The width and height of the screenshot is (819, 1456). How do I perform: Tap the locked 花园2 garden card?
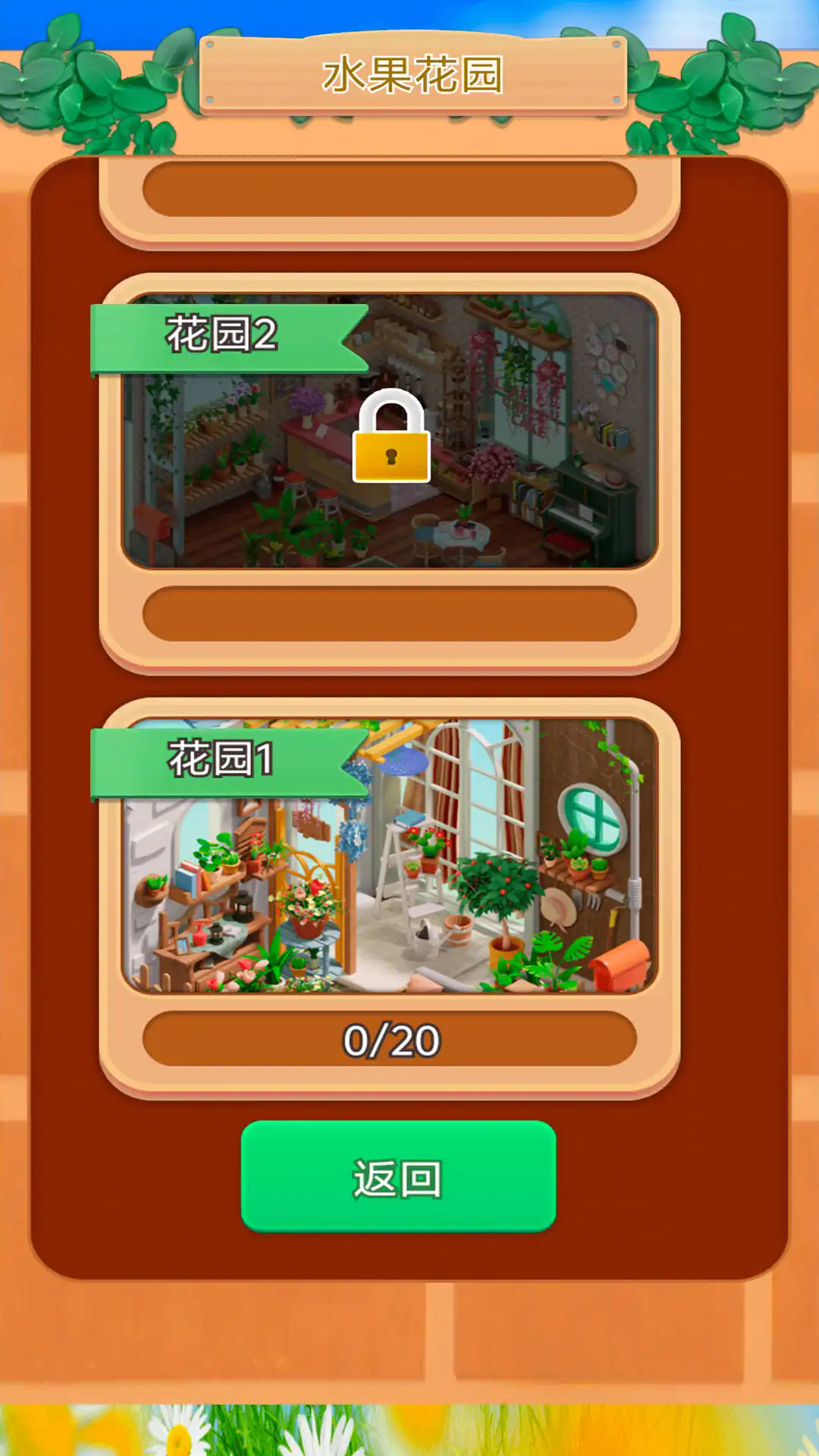tap(390, 434)
